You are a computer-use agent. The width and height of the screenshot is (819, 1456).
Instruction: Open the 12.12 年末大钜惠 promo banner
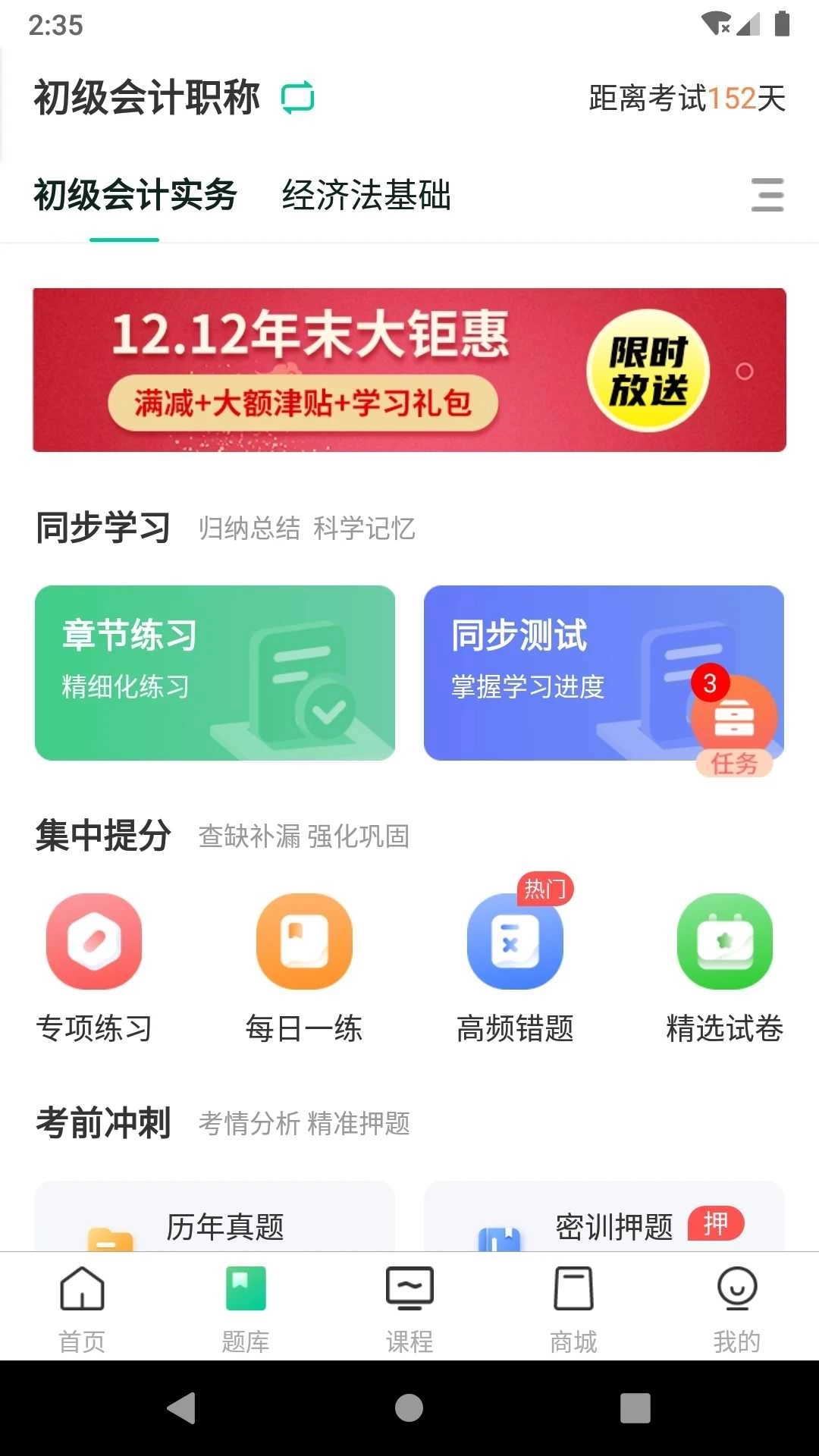pyautogui.click(x=409, y=369)
